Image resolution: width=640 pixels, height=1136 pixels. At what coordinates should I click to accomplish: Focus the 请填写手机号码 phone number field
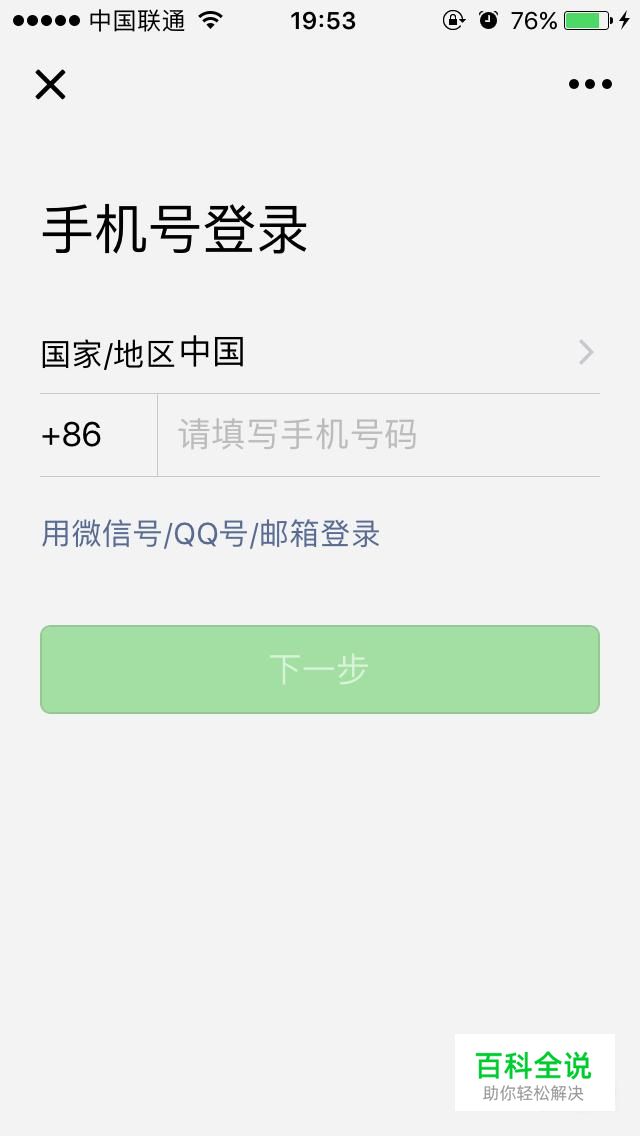point(380,435)
